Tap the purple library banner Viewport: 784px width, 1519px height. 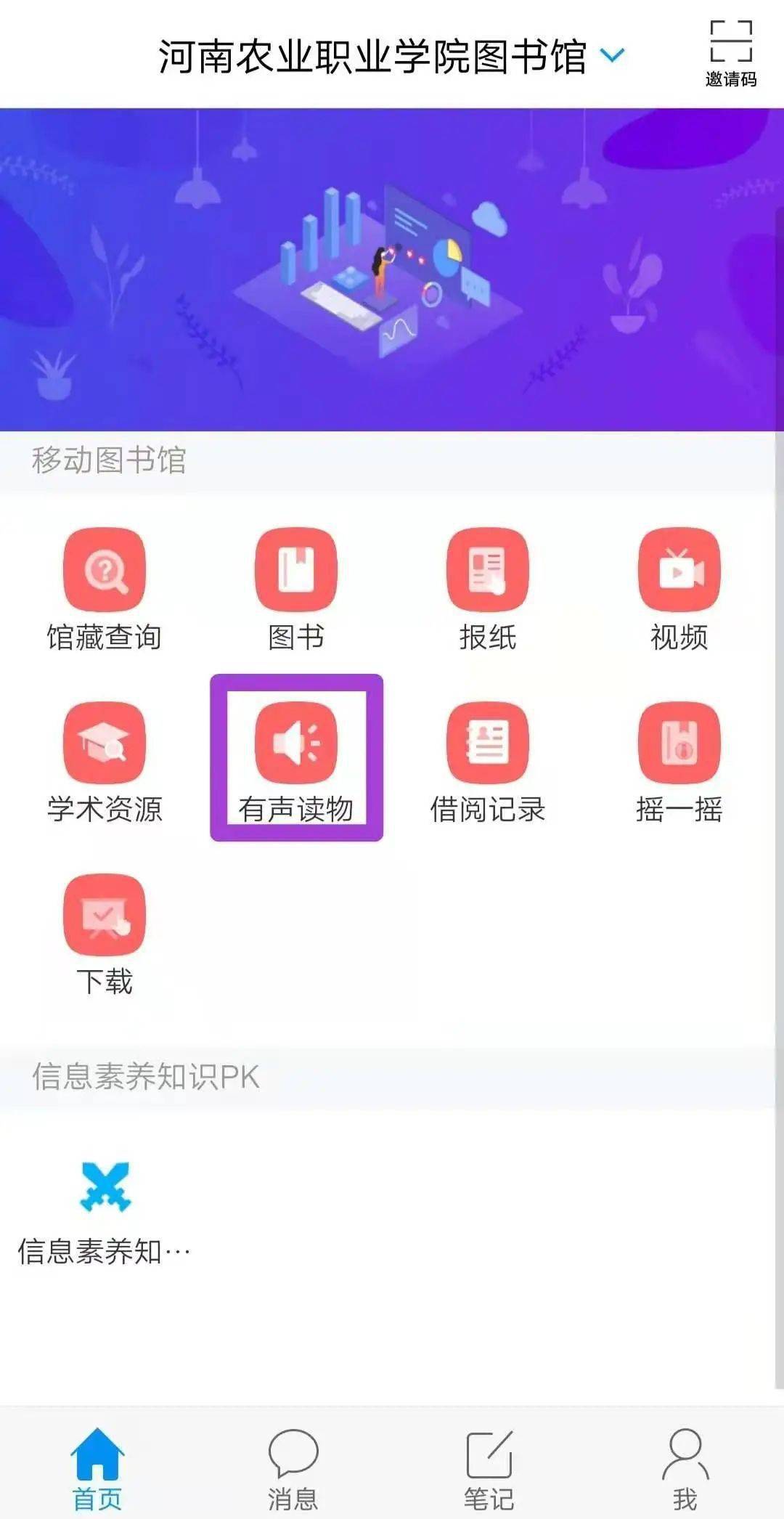(392, 269)
